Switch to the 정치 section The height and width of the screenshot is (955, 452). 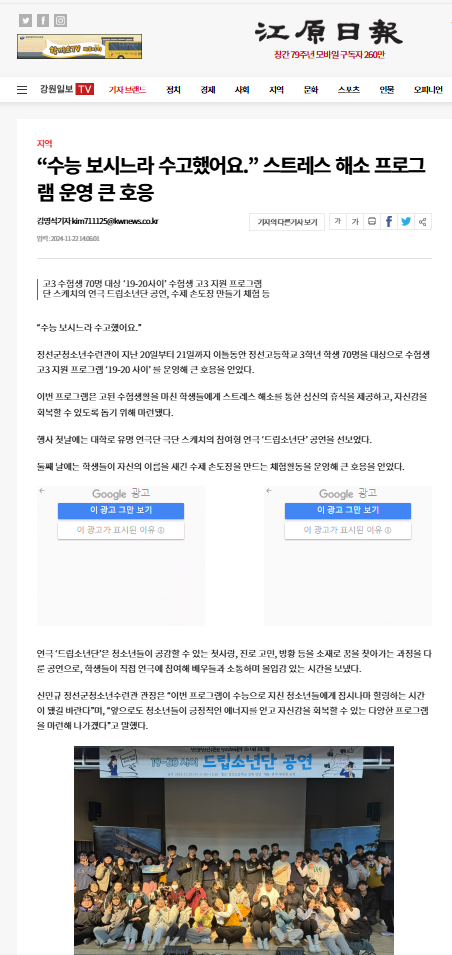(x=173, y=90)
